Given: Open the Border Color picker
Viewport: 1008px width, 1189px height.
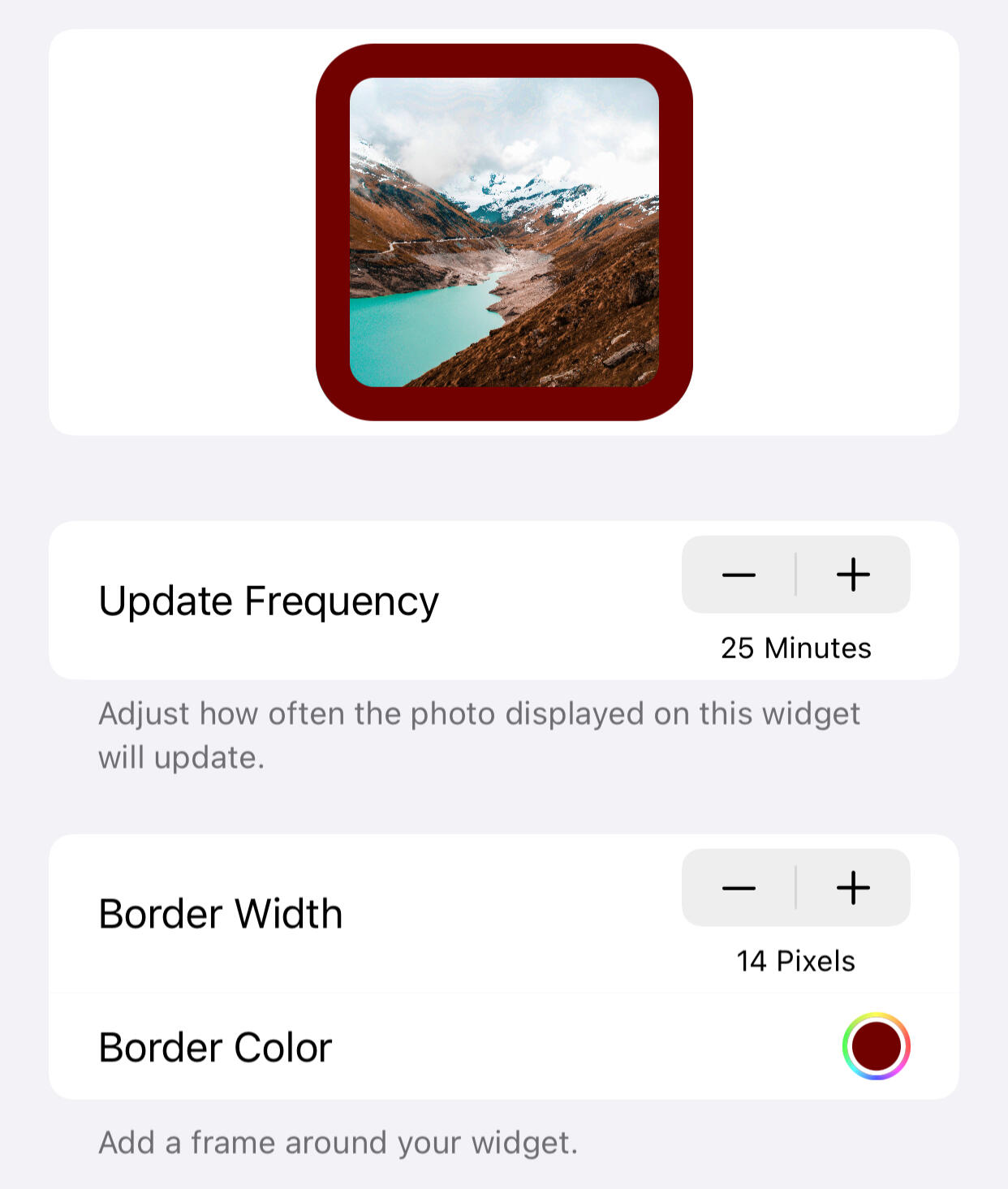Looking at the screenshot, I should 876,1046.
